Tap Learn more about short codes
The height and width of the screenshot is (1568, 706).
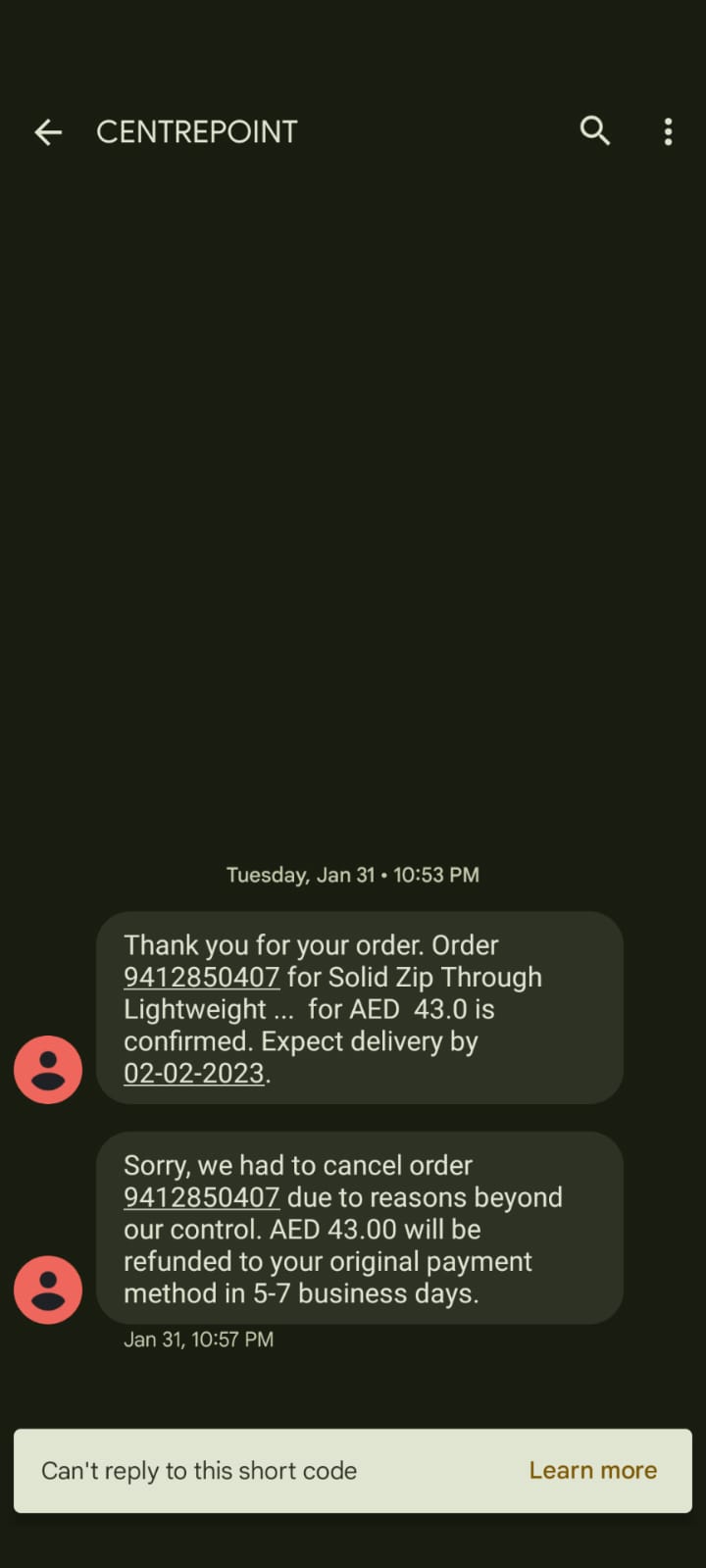coord(592,1470)
